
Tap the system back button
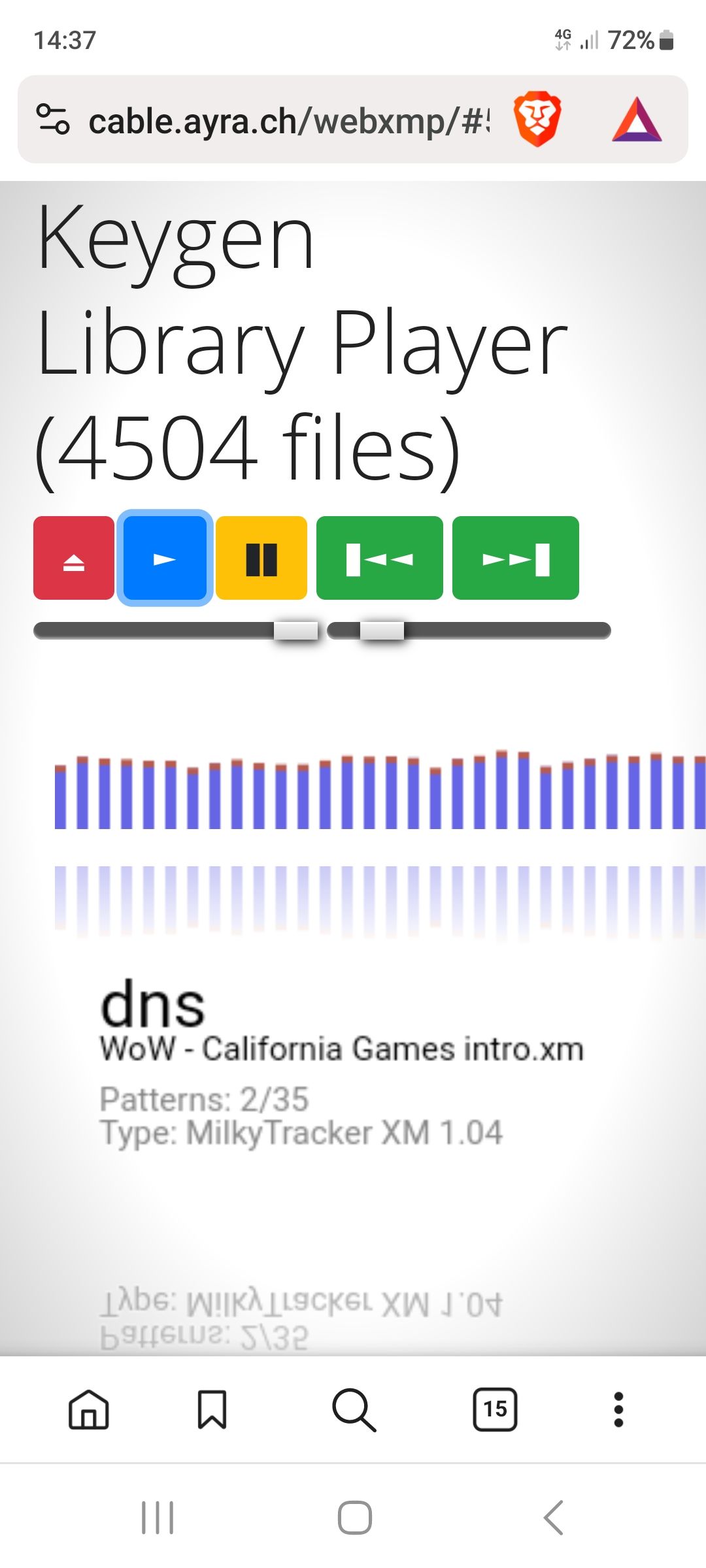[553, 1517]
